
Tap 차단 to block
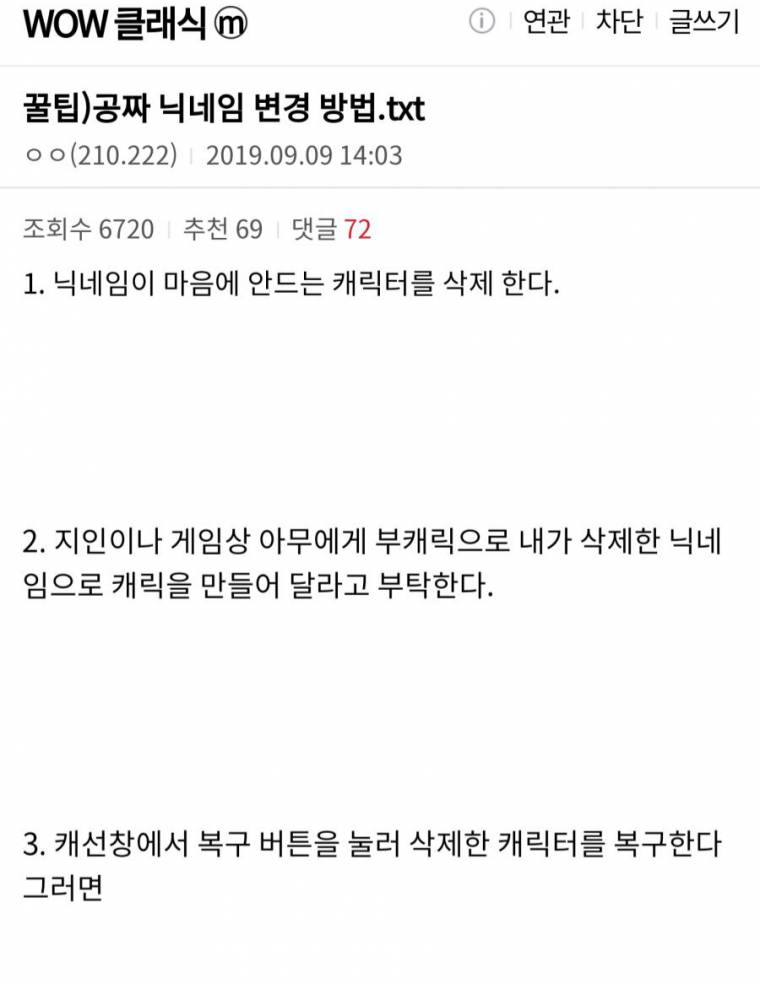[x=619, y=22]
